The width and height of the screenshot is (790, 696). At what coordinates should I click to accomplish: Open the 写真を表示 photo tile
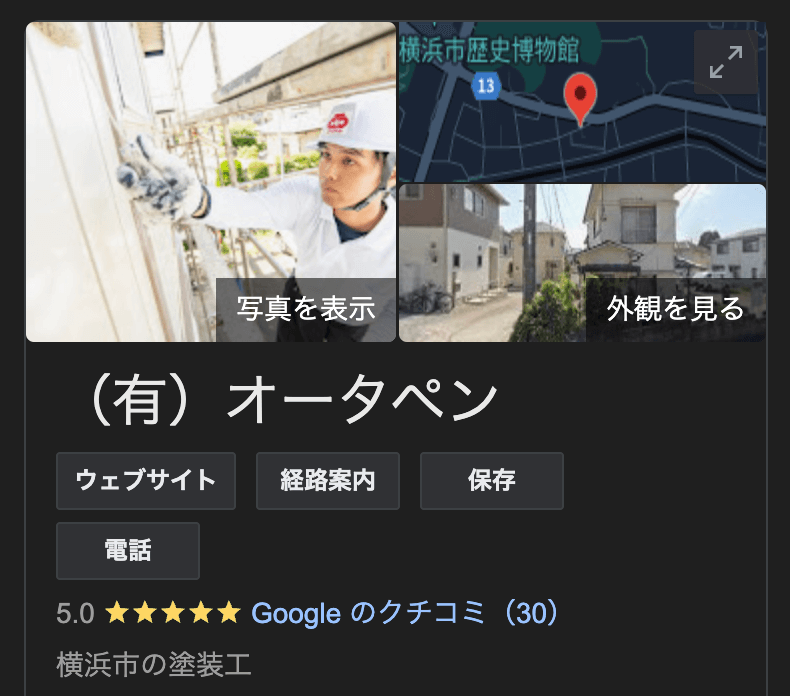pos(211,182)
